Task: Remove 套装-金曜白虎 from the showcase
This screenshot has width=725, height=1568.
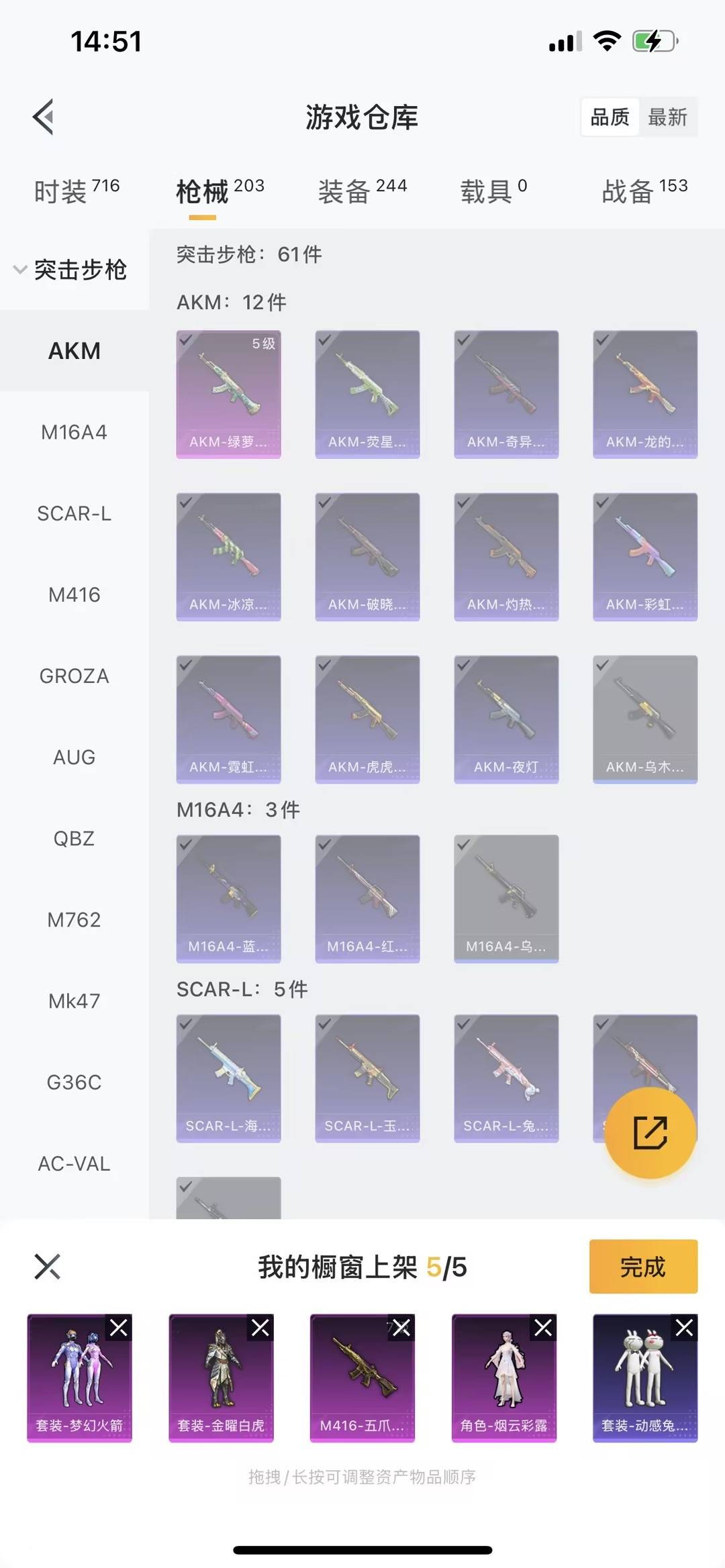Action: [260, 1327]
